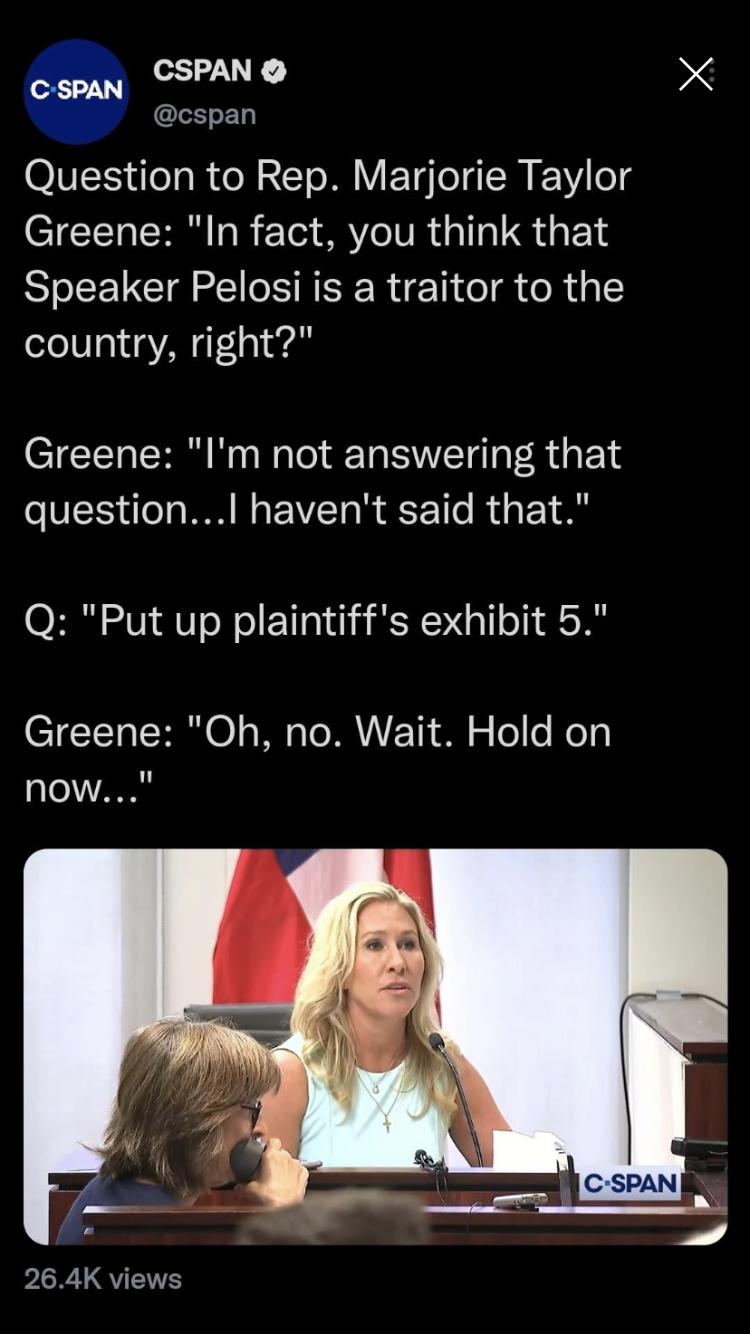Expand options via the vertical dots

(x=714, y=75)
